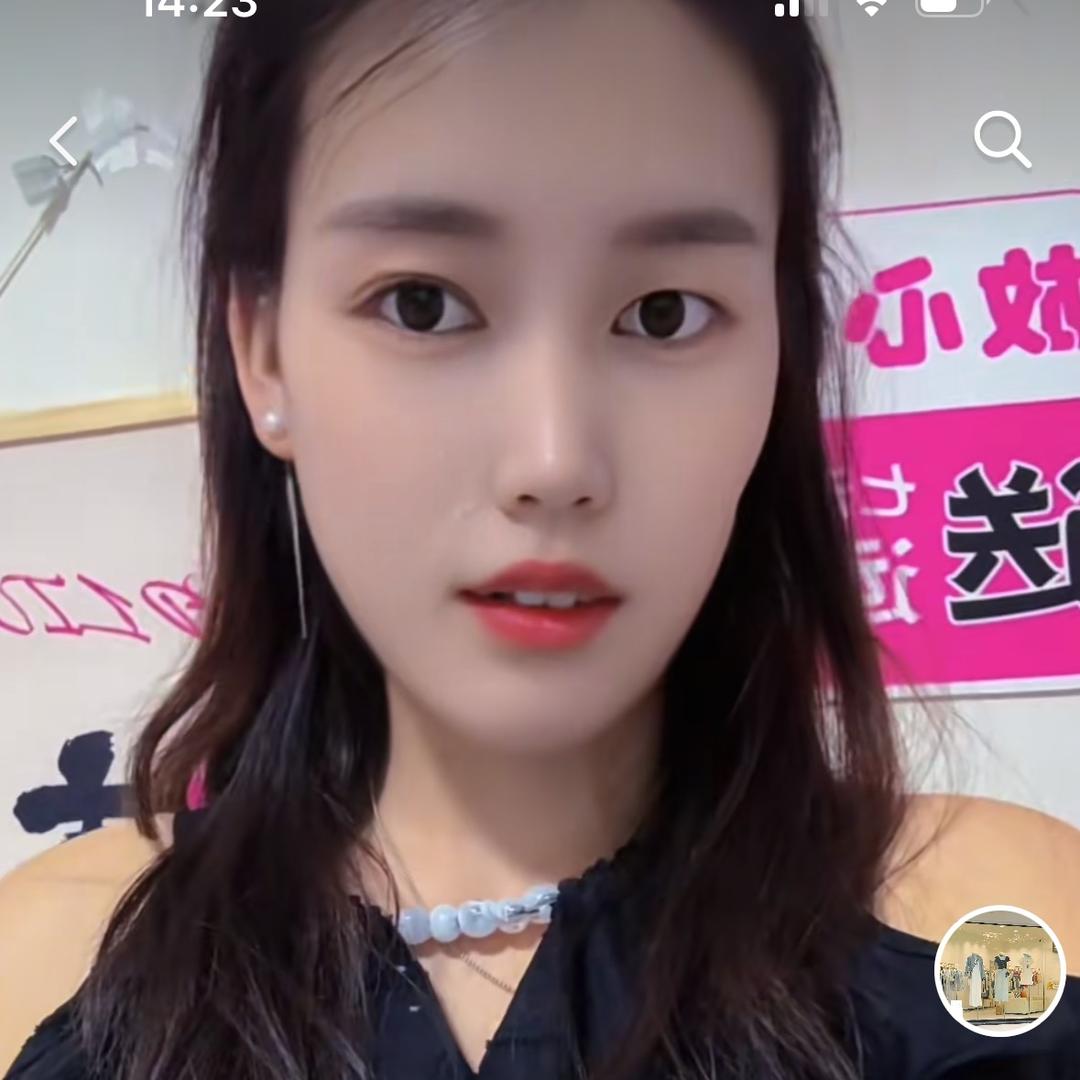Go back using the top arrow

point(64,141)
